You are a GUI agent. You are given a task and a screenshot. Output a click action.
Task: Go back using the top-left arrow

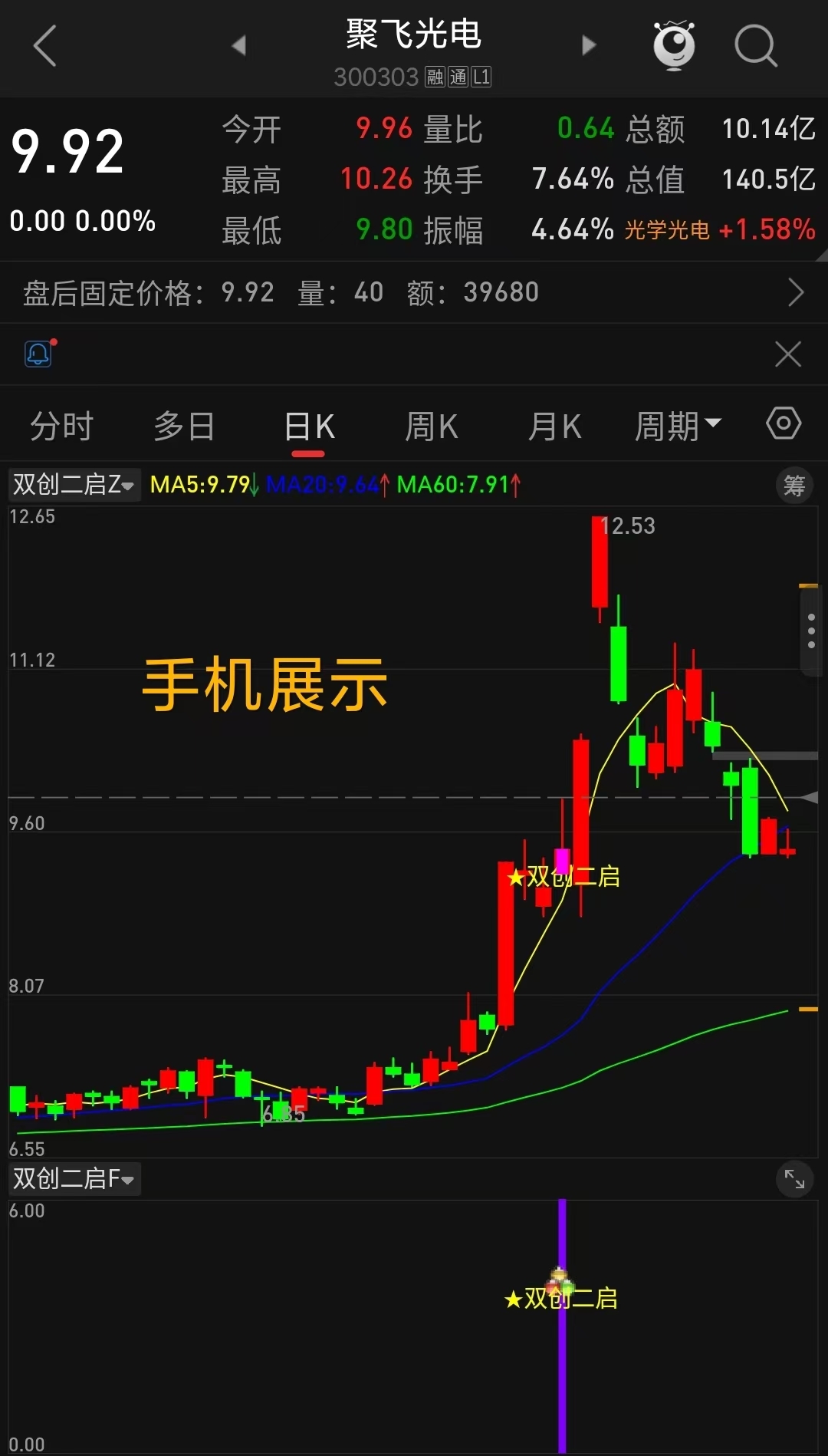(45, 46)
